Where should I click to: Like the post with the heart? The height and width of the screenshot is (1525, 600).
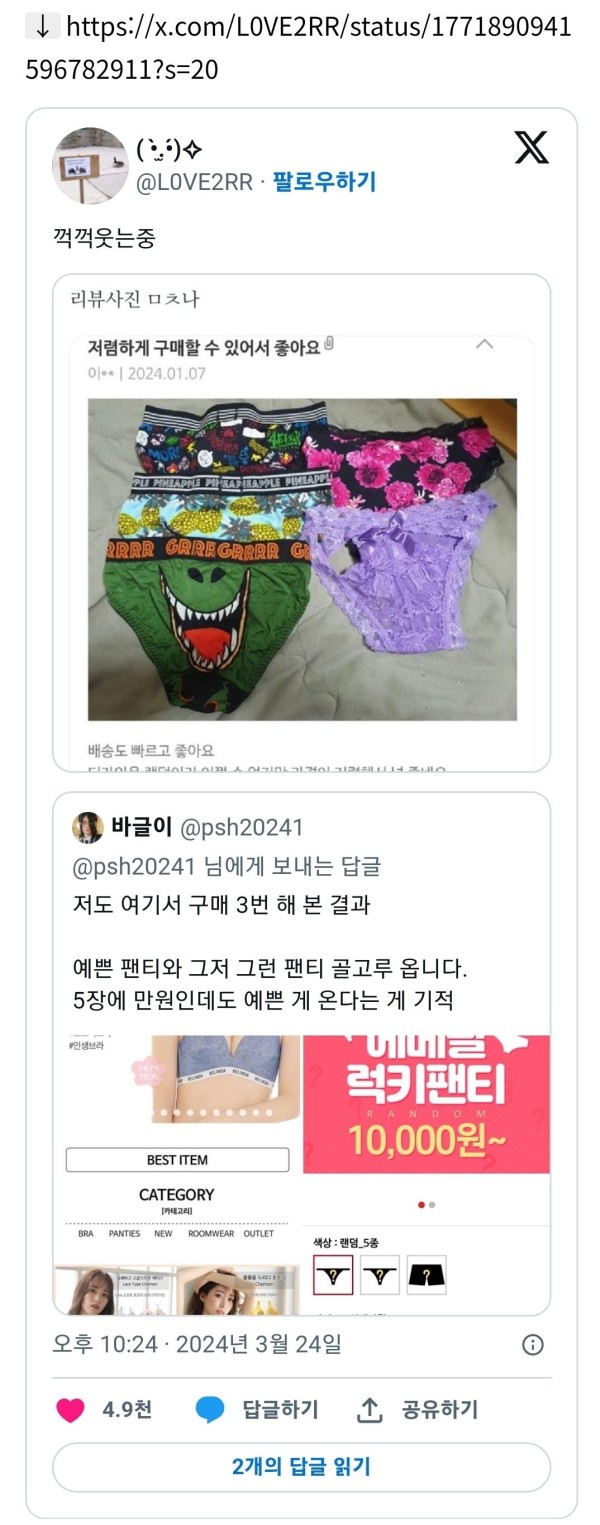click(x=70, y=1410)
